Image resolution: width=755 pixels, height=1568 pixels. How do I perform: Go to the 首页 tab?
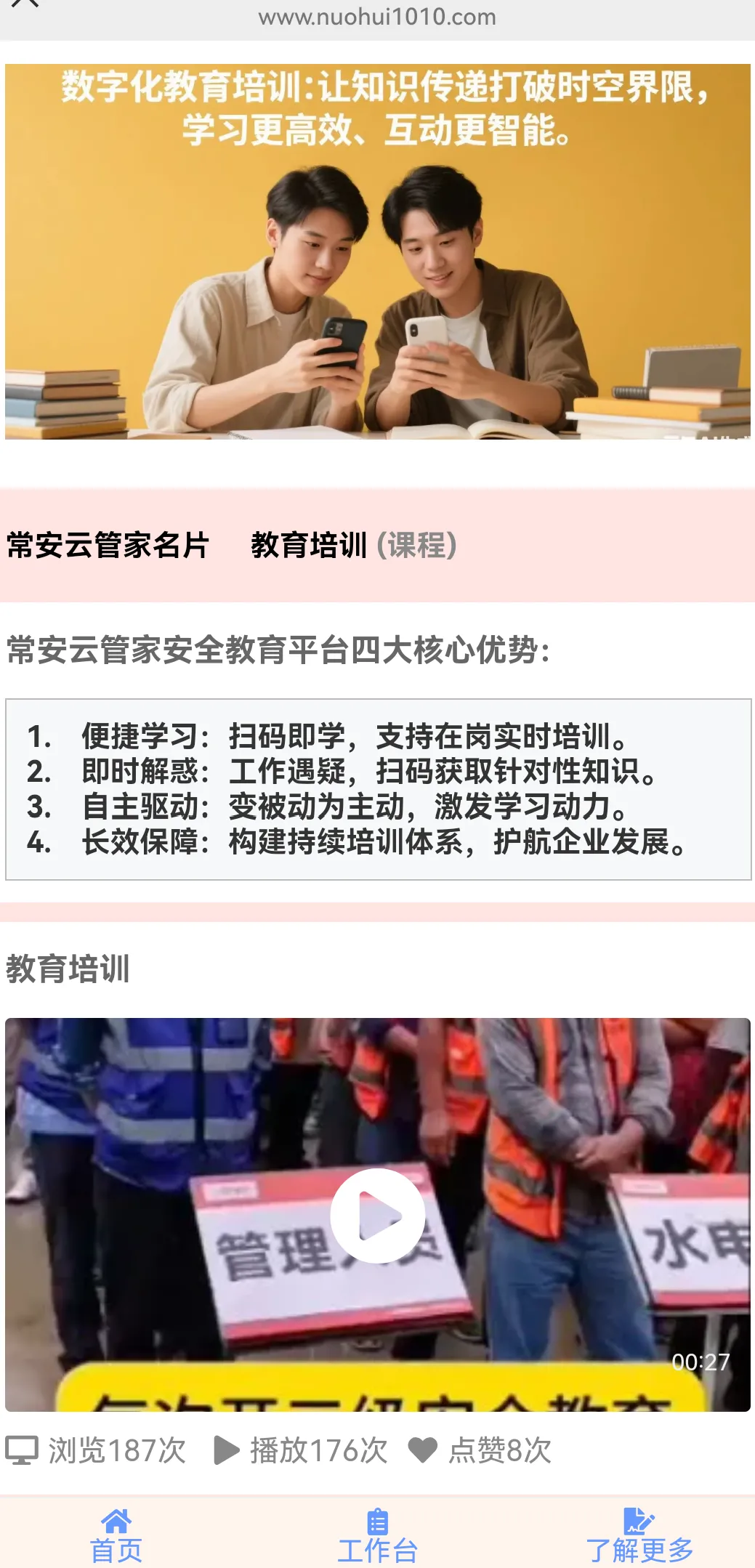[116, 1536]
